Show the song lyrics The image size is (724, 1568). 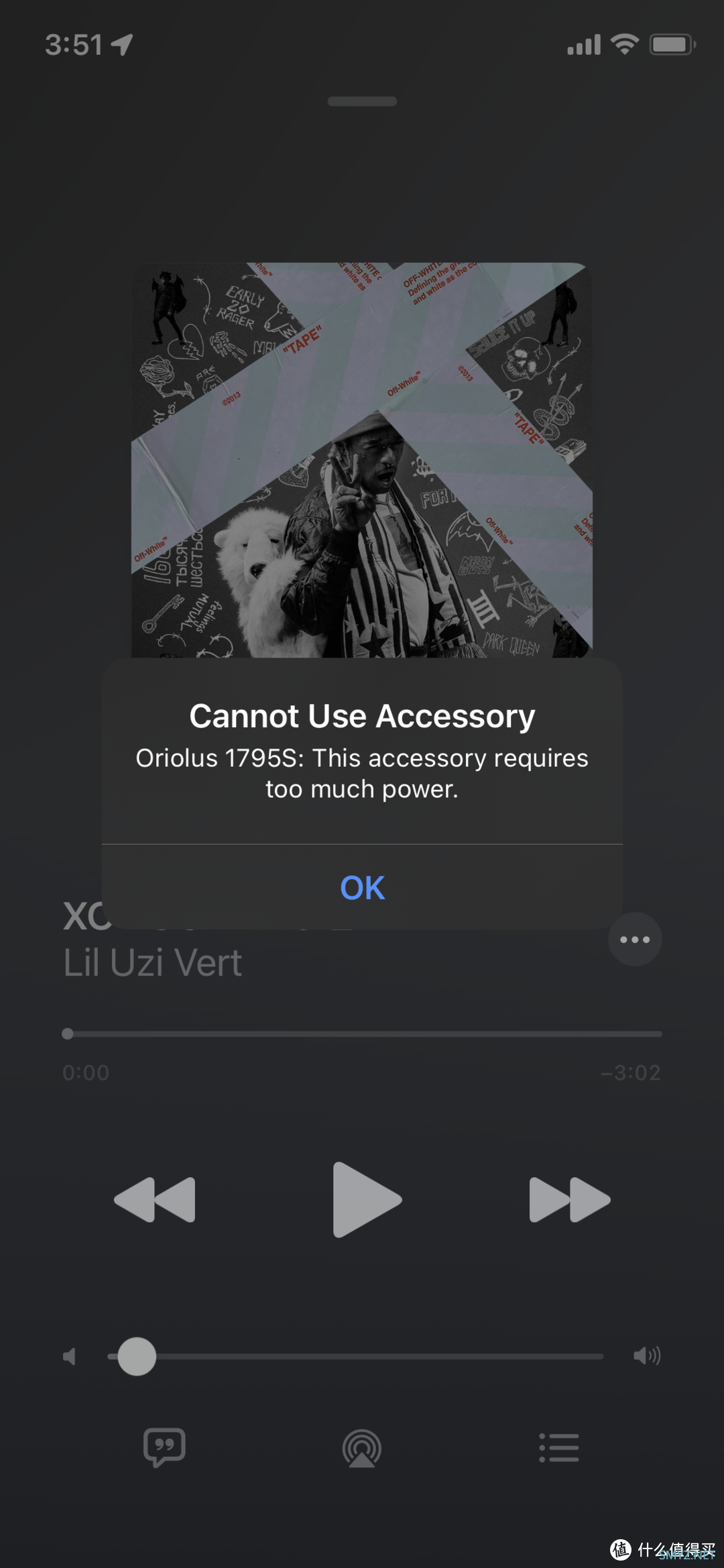[x=164, y=1447]
